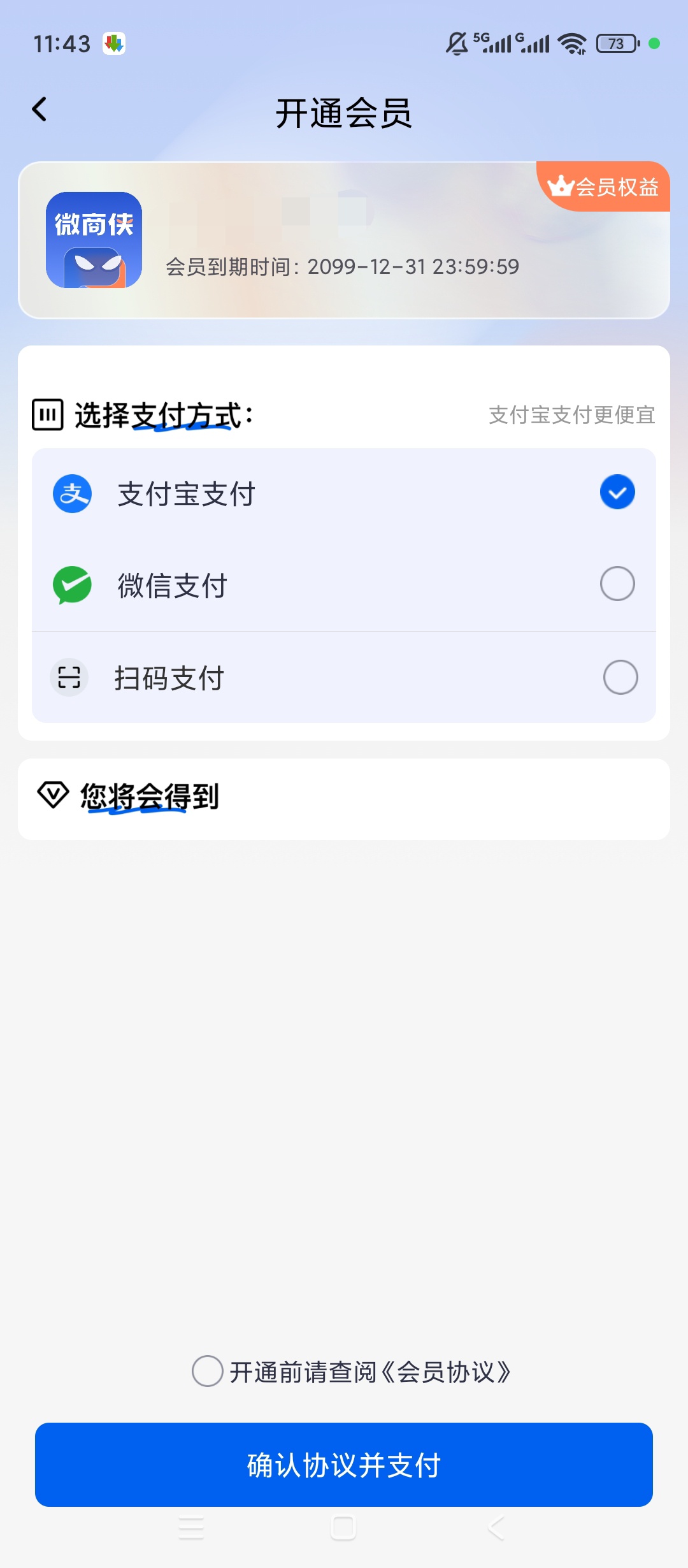Go back using the top-left arrow
The image size is (688, 1568).
pos(39,110)
